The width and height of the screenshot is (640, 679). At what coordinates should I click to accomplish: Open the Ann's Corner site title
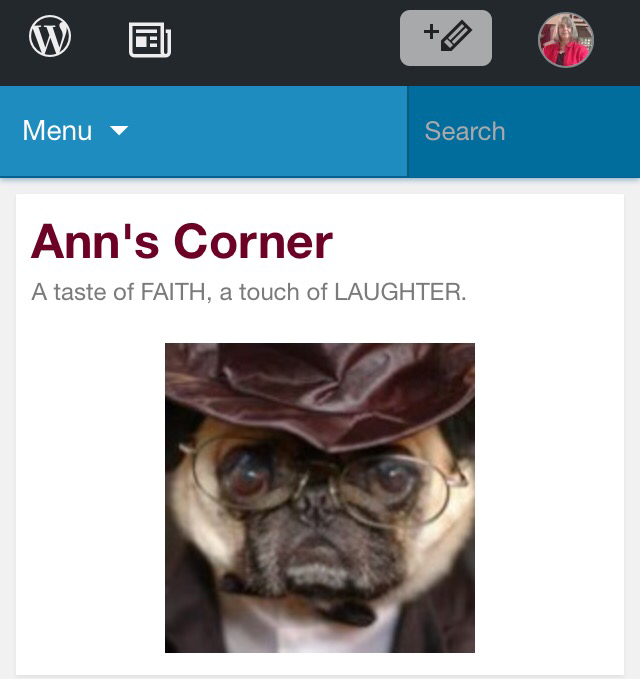(182, 242)
